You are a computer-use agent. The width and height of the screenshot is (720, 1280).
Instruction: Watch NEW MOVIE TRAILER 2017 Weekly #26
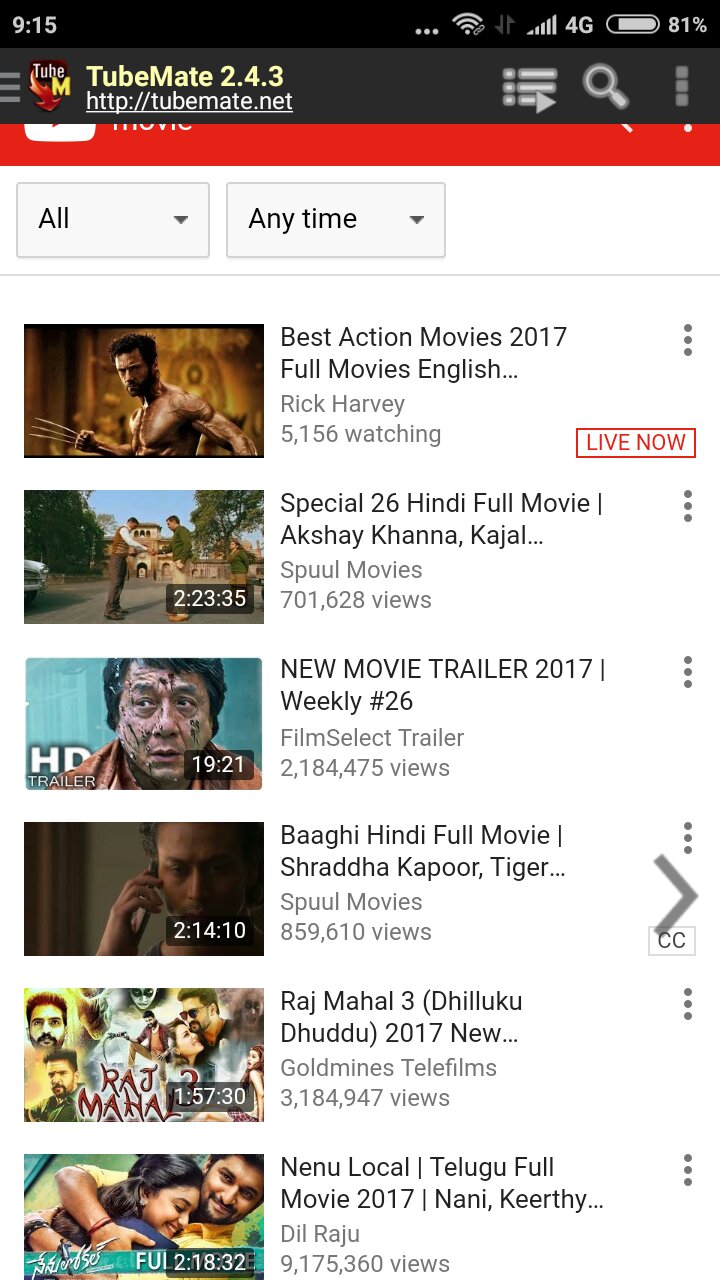[144, 723]
